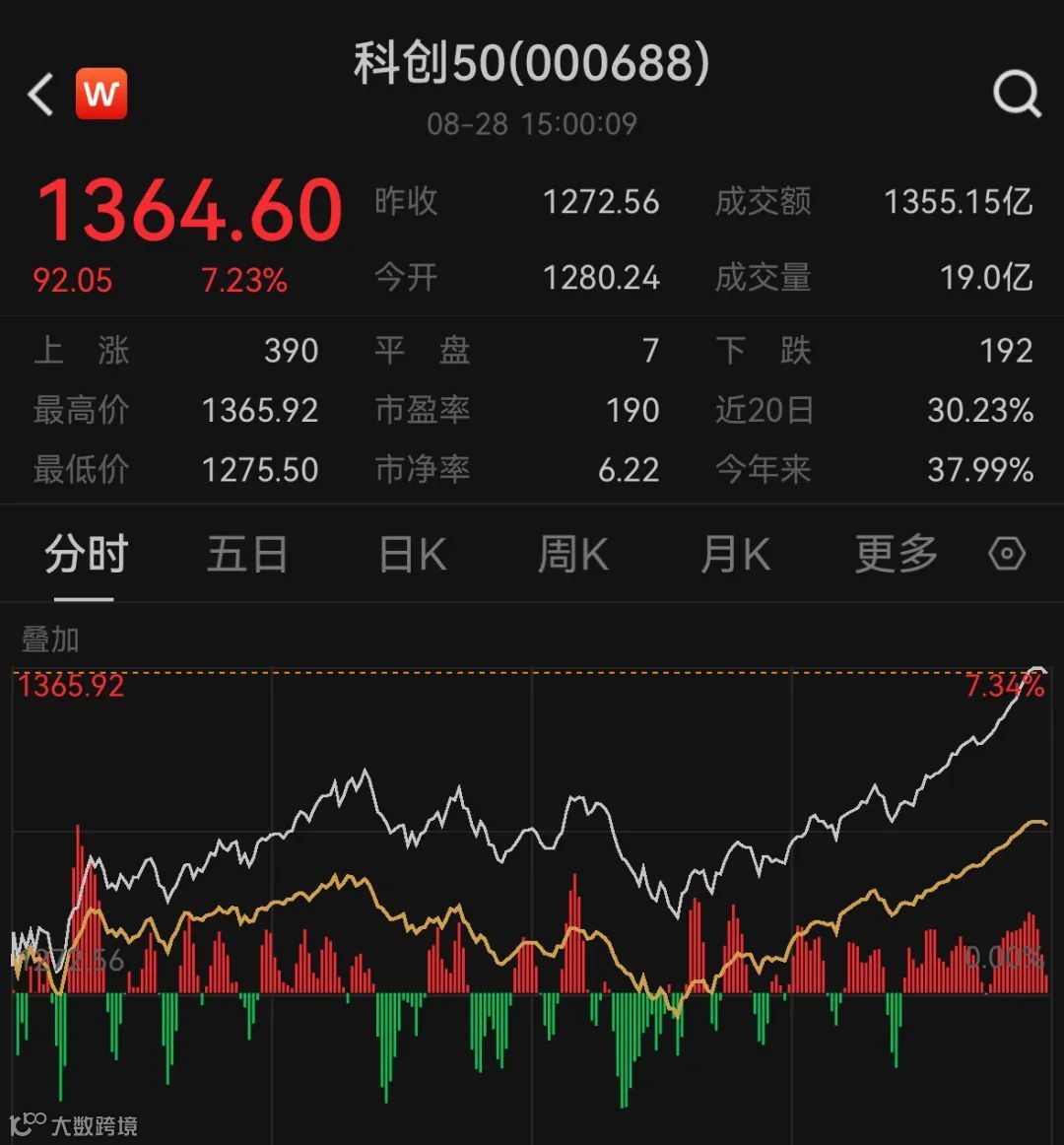Search for another stock
The height and width of the screenshot is (1145, 1064).
[1017, 96]
